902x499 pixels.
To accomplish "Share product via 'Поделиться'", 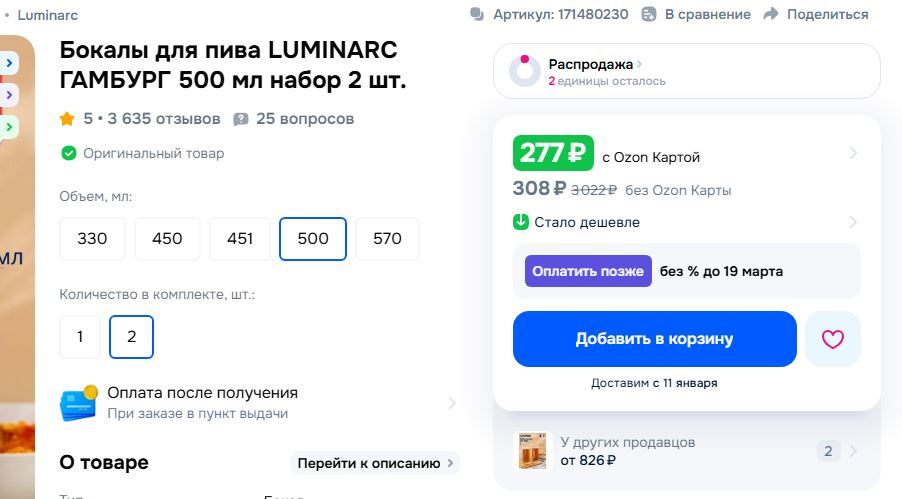I will [x=816, y=14].
